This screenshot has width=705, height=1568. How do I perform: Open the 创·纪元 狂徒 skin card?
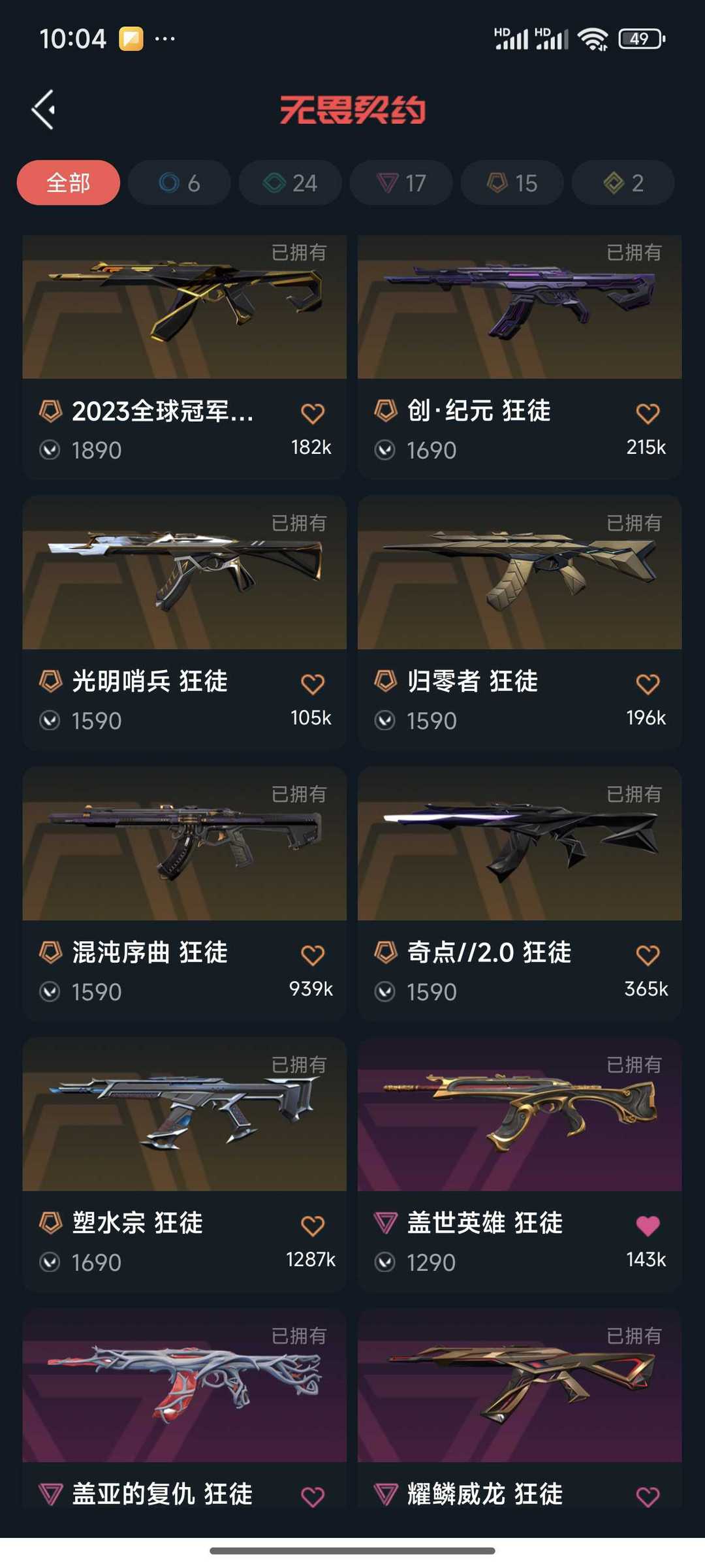(520, 307)
